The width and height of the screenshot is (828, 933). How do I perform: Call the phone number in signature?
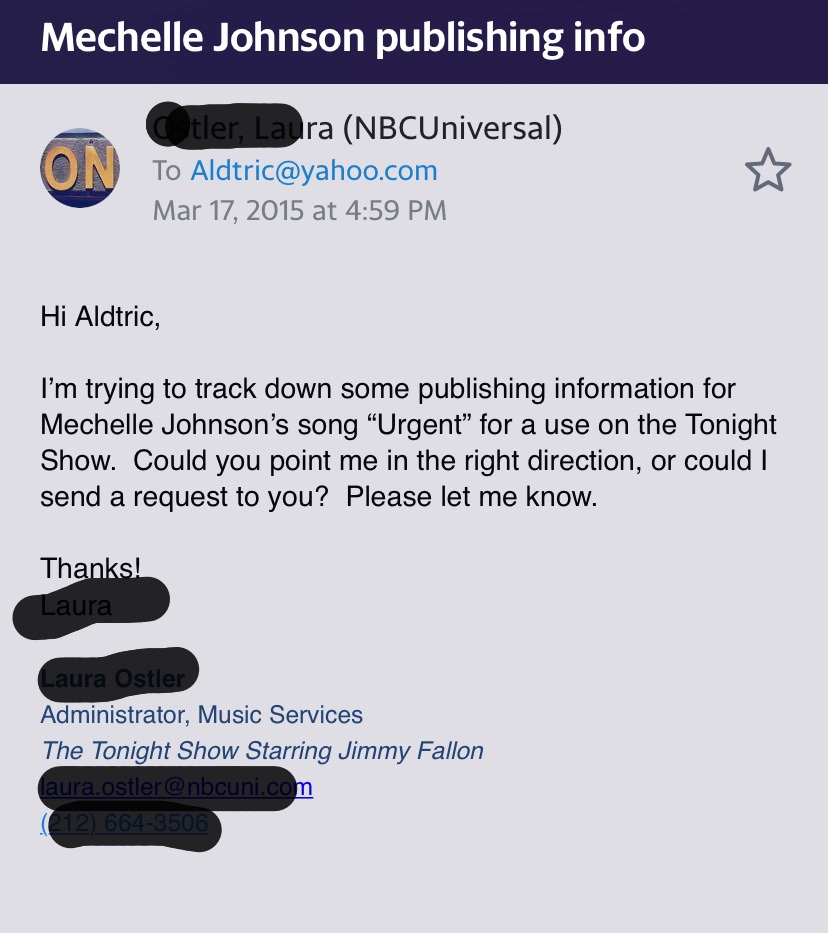pyautogui.click(x=124, y=824)
